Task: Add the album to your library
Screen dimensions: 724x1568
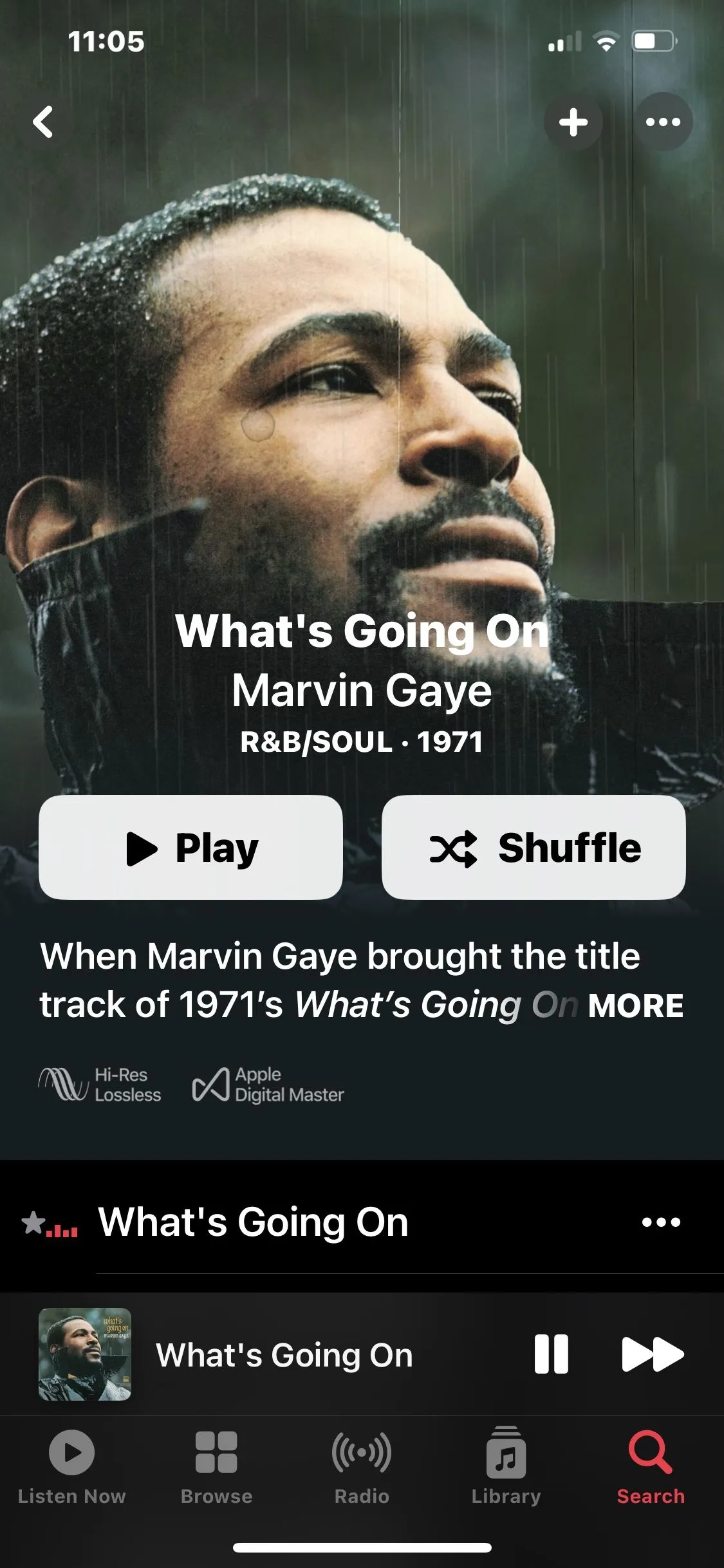Action: point(573,122)
